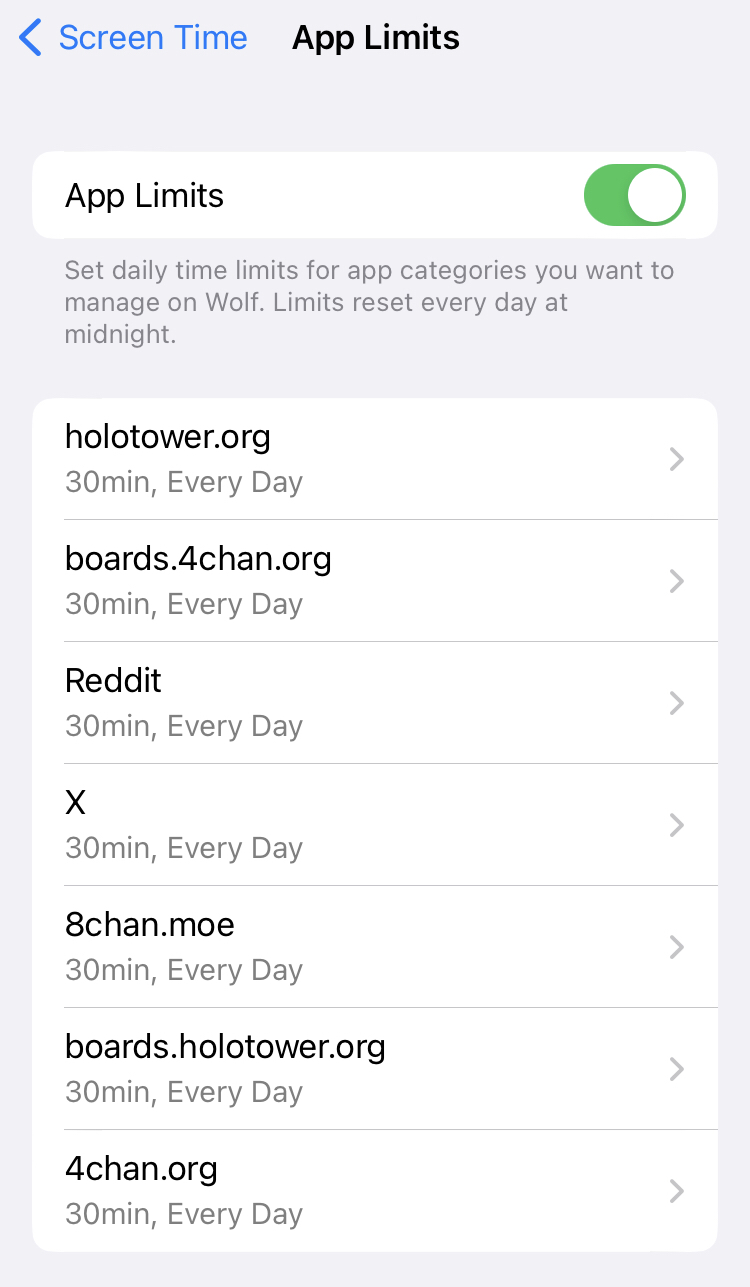Go back to Screen Time

[x=134, y=38]
